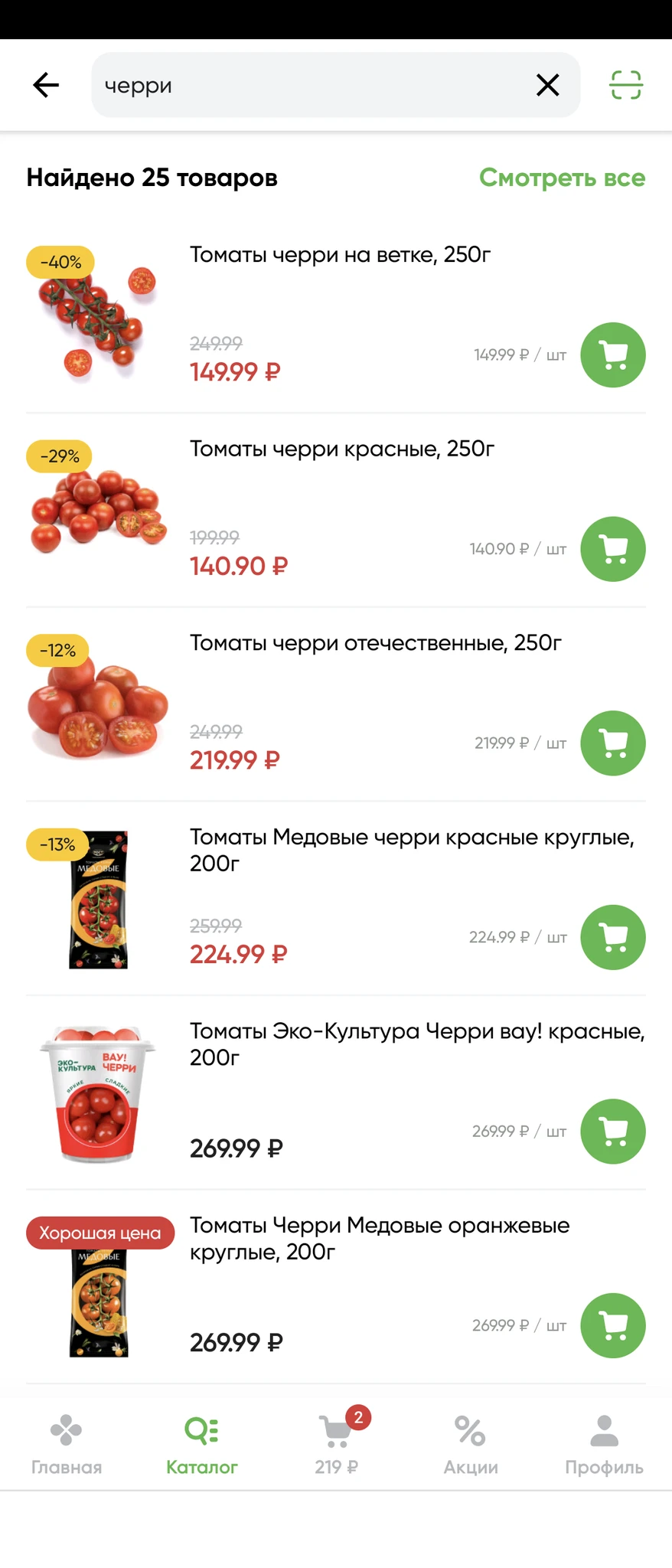Open 'Смотреть все' results link
This screenshot has width=672, height=1568.
coord(562,178)
